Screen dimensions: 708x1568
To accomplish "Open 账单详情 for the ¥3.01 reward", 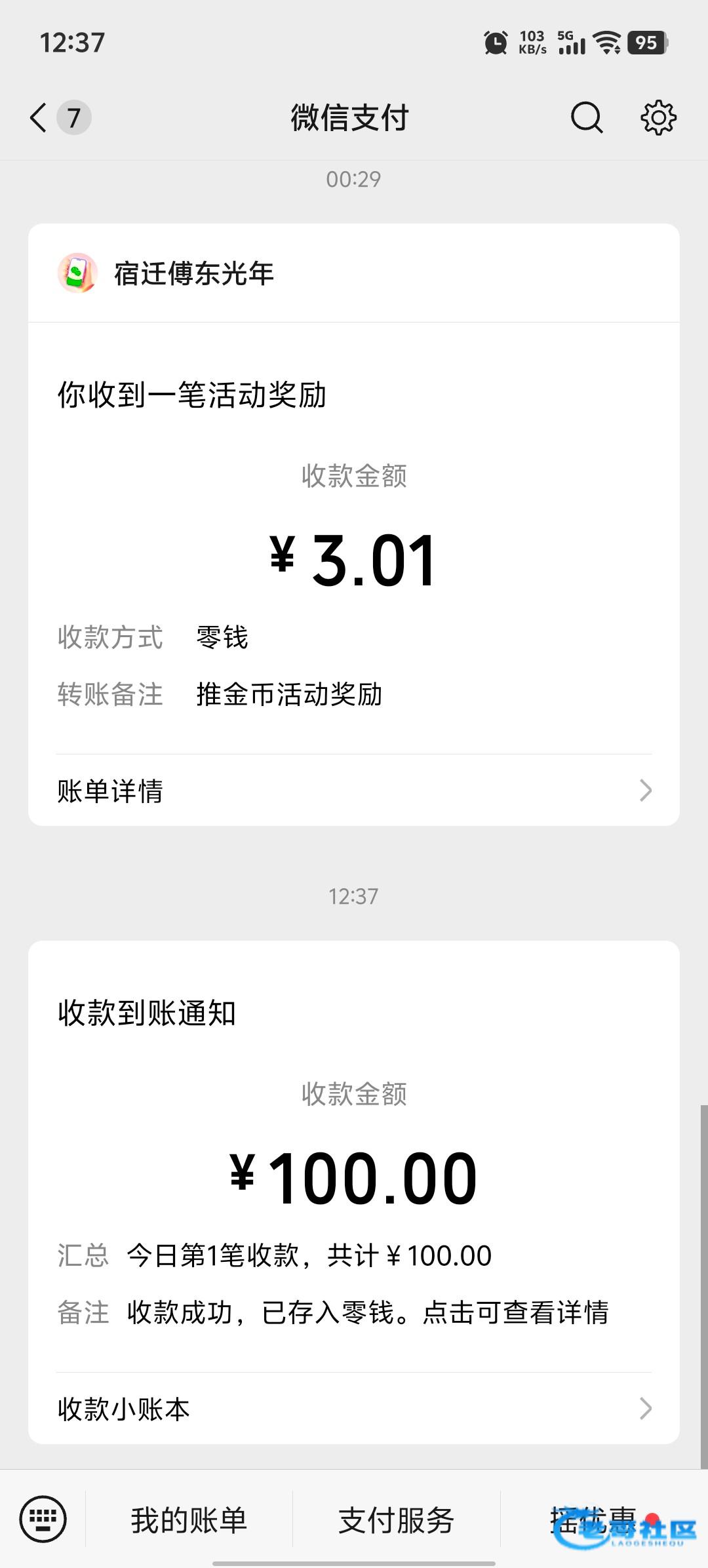I will 354,791.
